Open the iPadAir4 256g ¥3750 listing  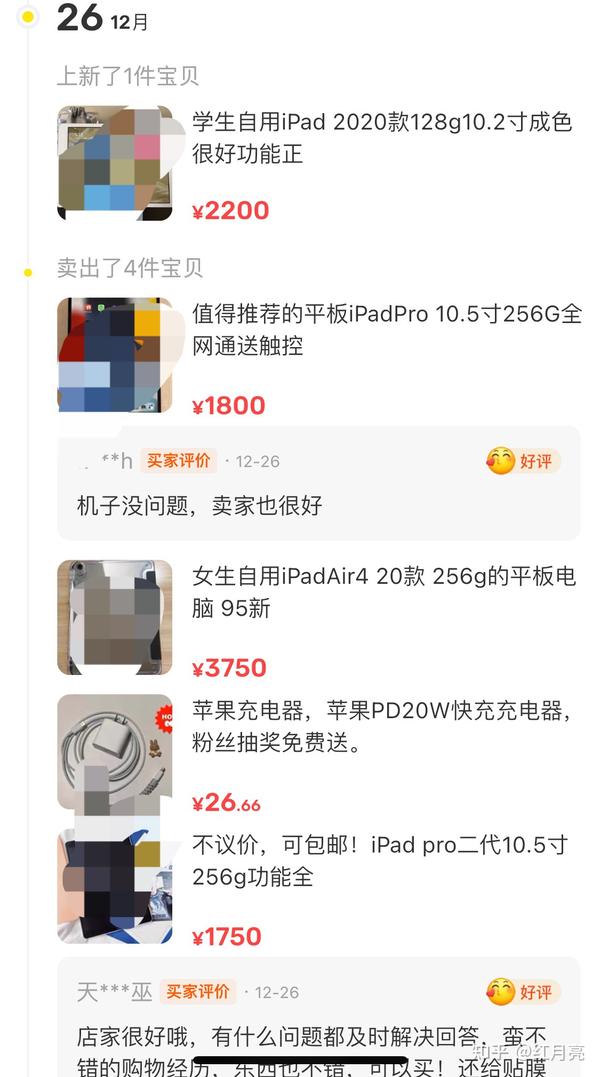tap(319, 617)
